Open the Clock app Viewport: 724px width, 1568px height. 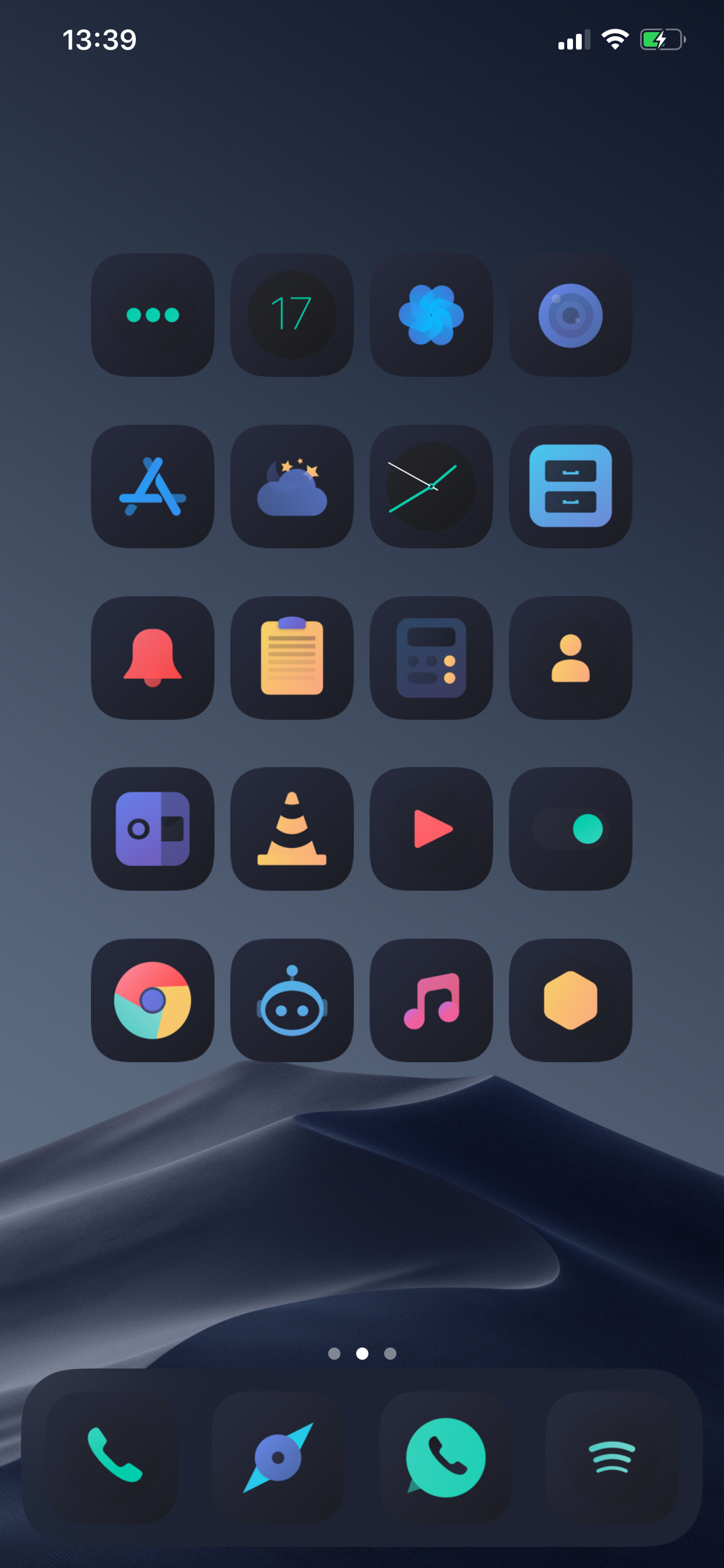pos(431,486)
